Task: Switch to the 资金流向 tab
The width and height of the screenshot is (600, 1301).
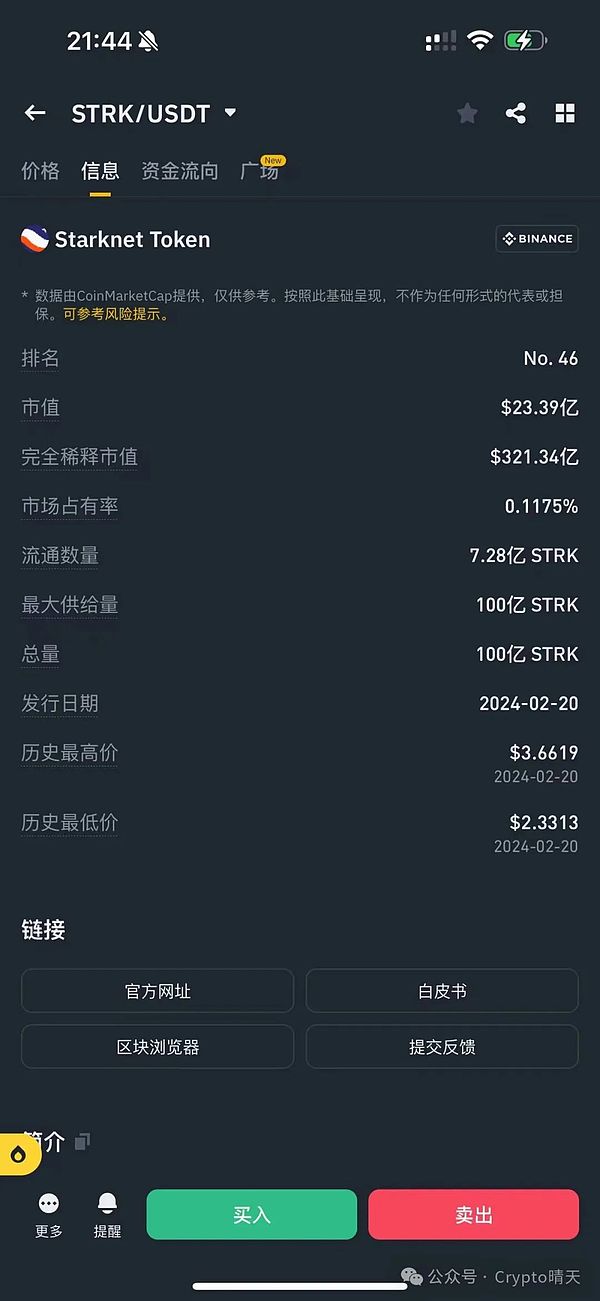Action: pyautogui.click(x=179, y=171)
